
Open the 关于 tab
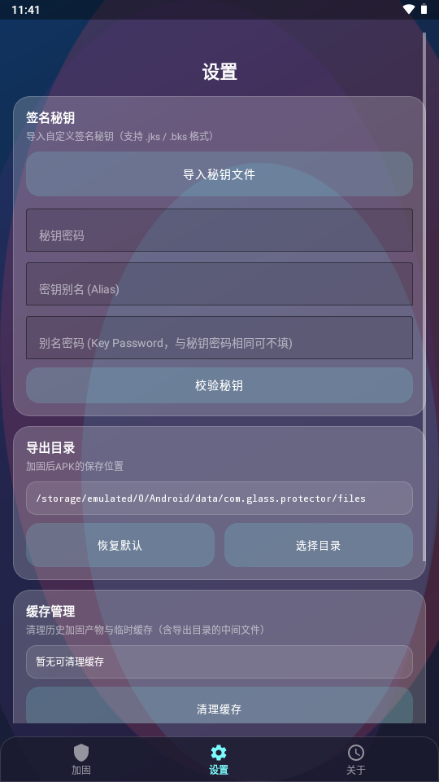(356, 759)
